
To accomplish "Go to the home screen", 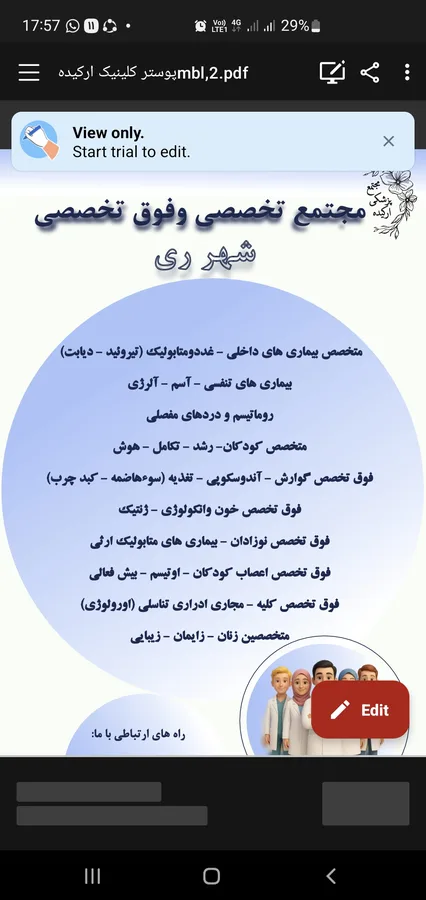I will (211, 875).
